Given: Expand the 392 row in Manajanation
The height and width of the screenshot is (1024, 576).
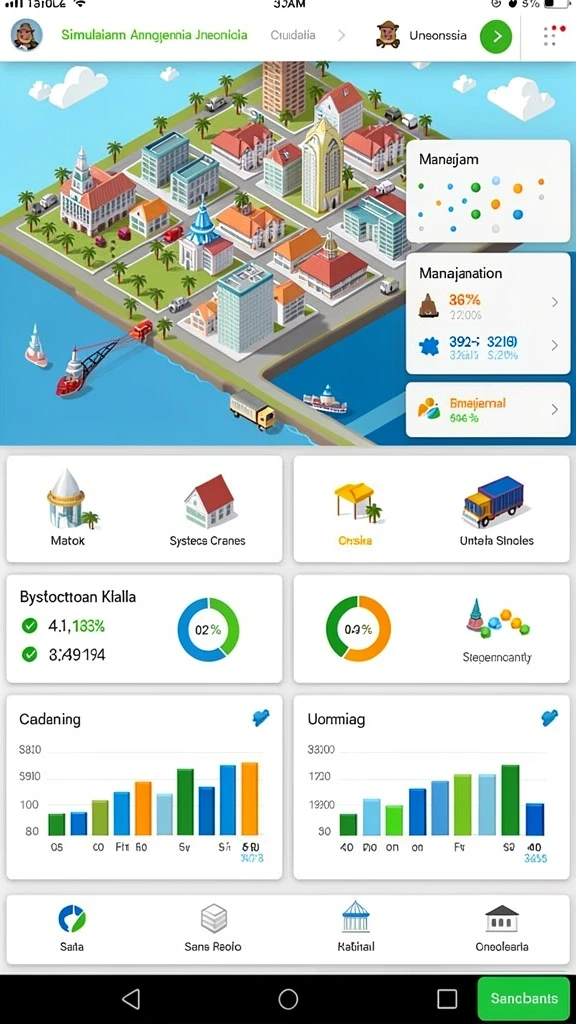Looking at the screenshot, I should 488,346.
